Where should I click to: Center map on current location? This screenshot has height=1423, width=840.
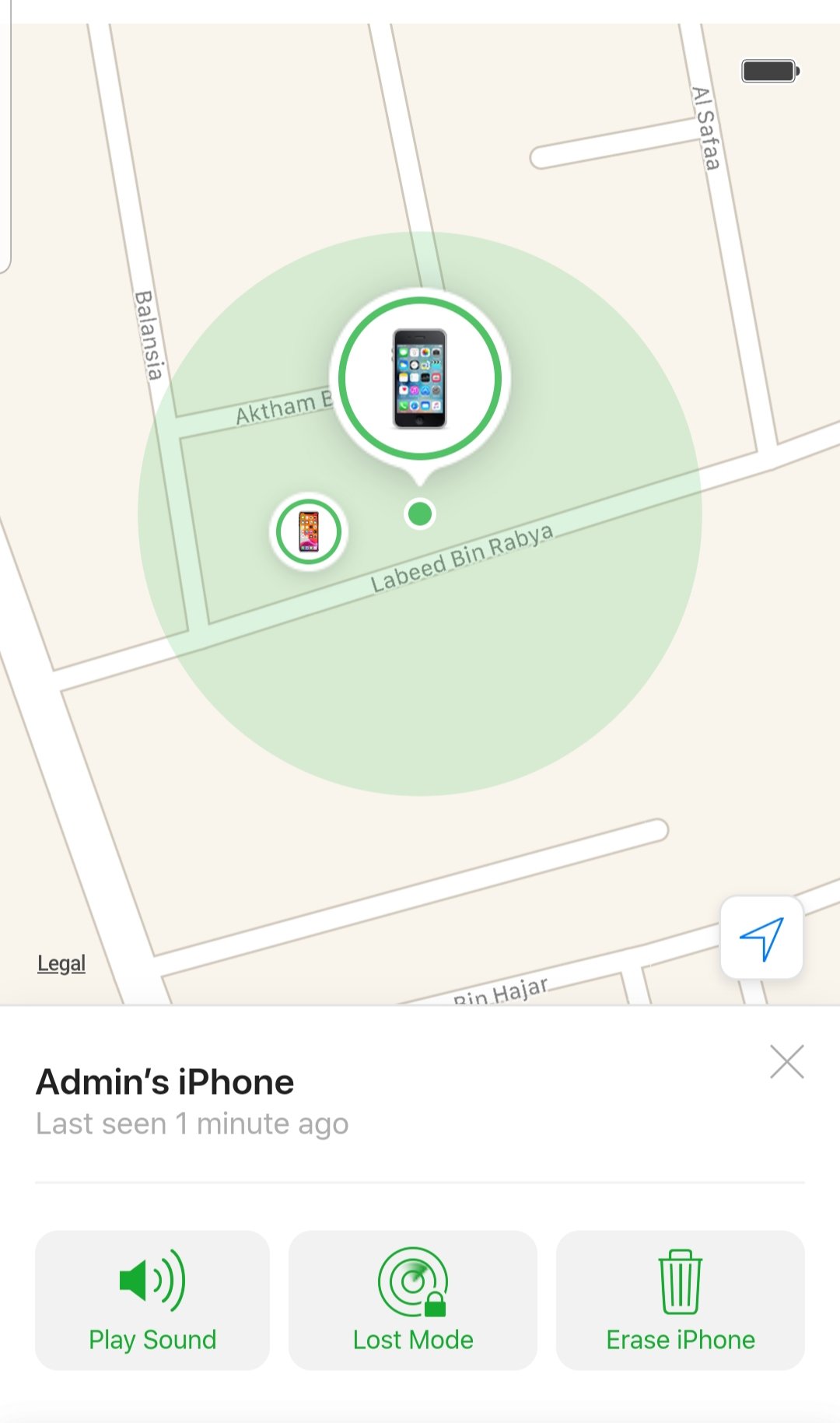tap(762, 938)
